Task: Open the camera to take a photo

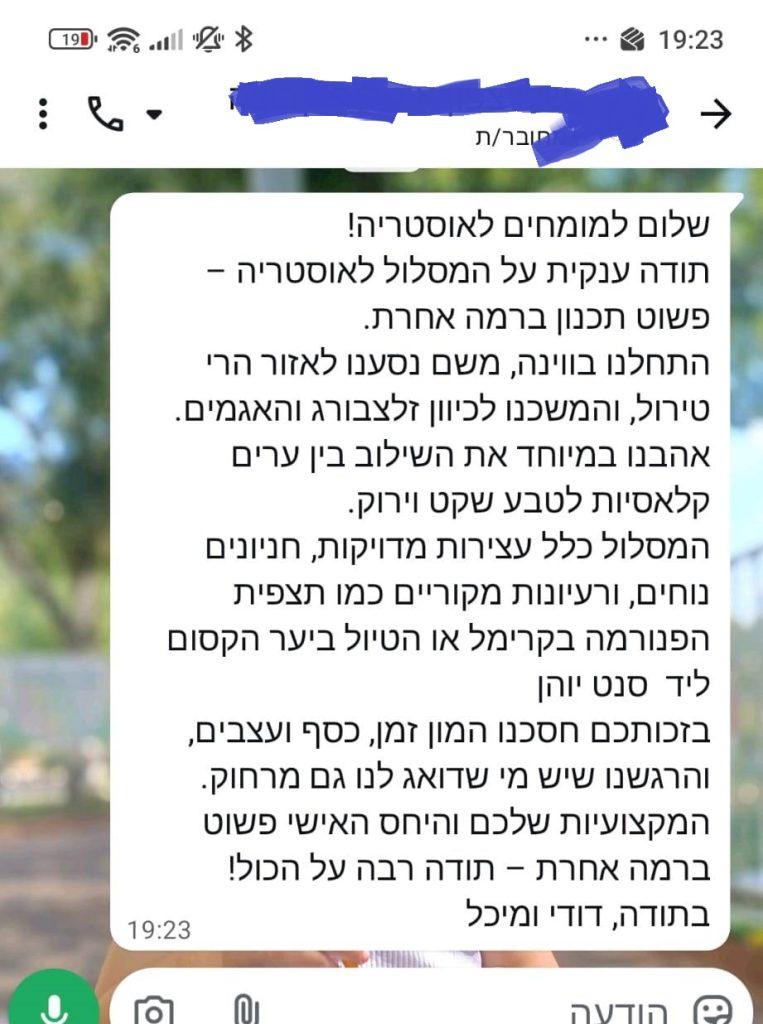Action: pos(153,1010)
